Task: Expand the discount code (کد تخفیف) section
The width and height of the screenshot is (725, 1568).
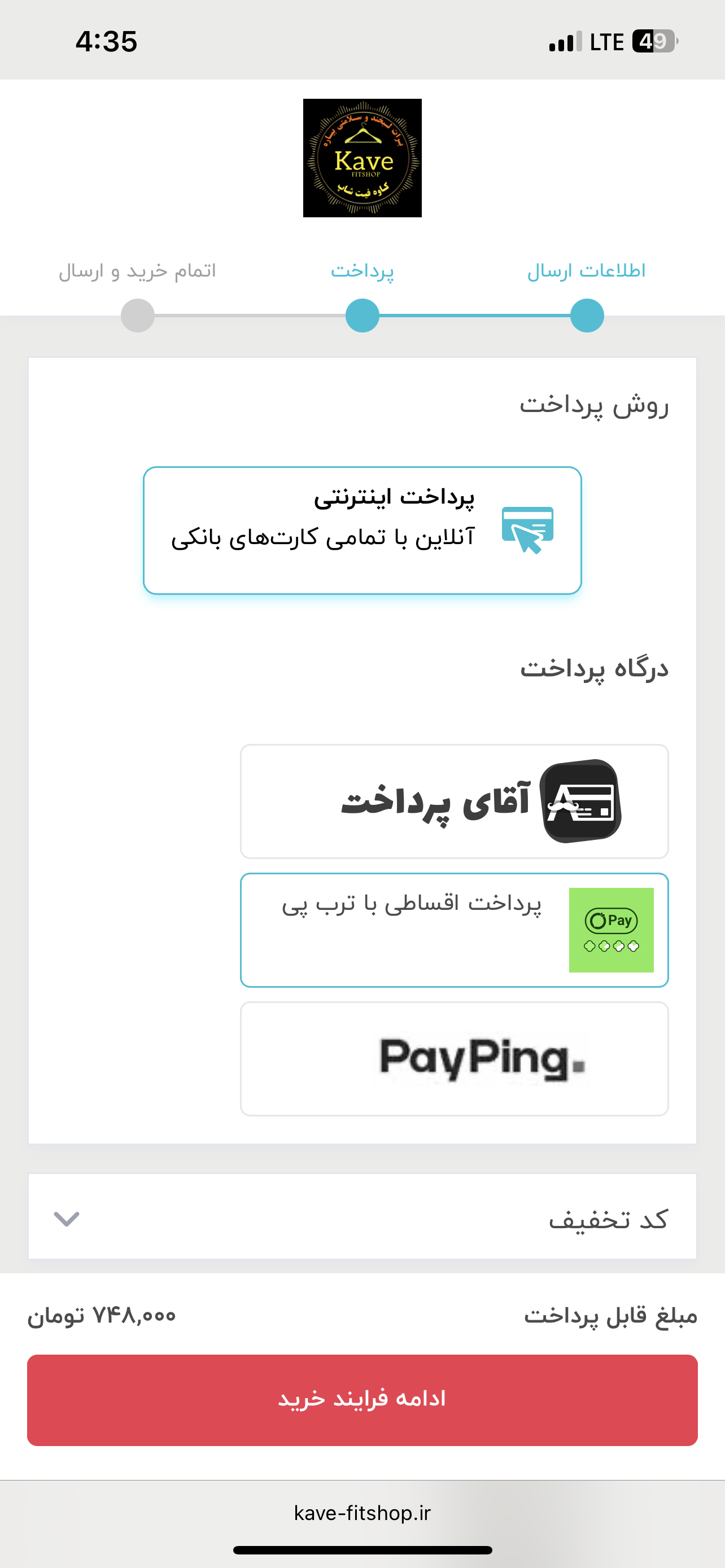Action: click(x=362, y=1219)
